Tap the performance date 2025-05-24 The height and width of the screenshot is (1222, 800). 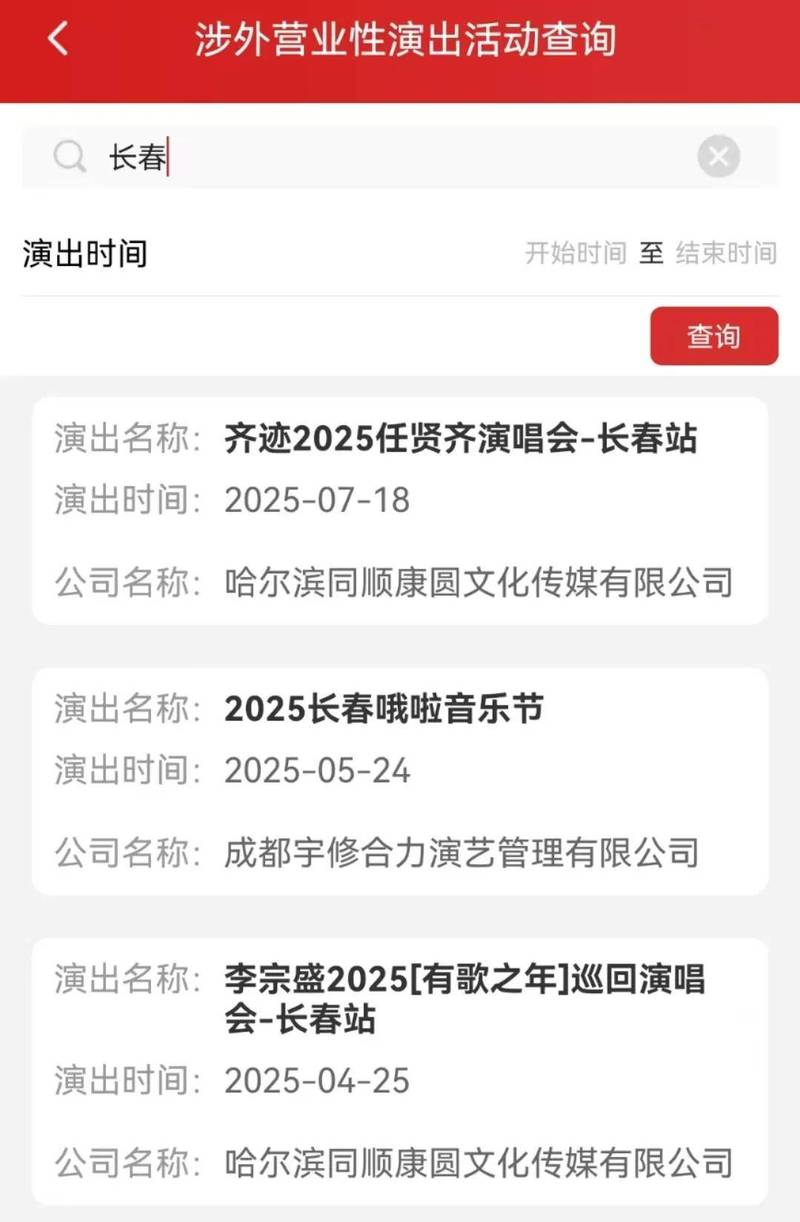[x=317, y=771]
